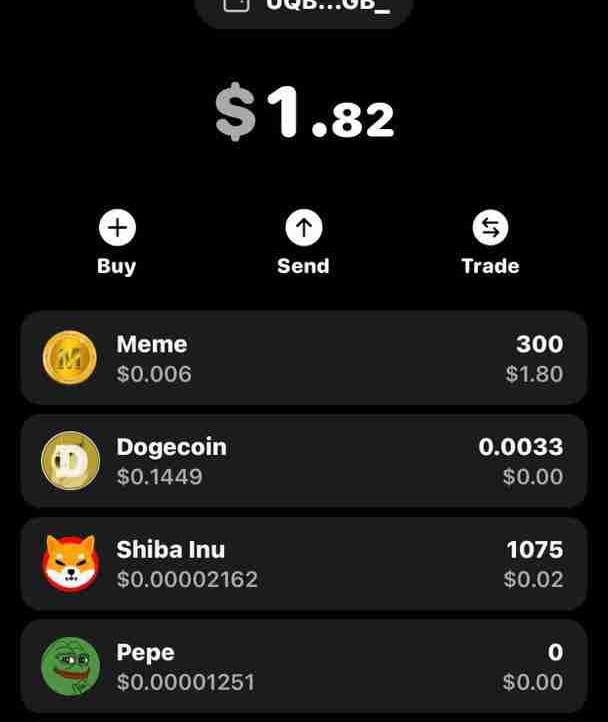Select the Shiba Inu asset

click(303, 564)
